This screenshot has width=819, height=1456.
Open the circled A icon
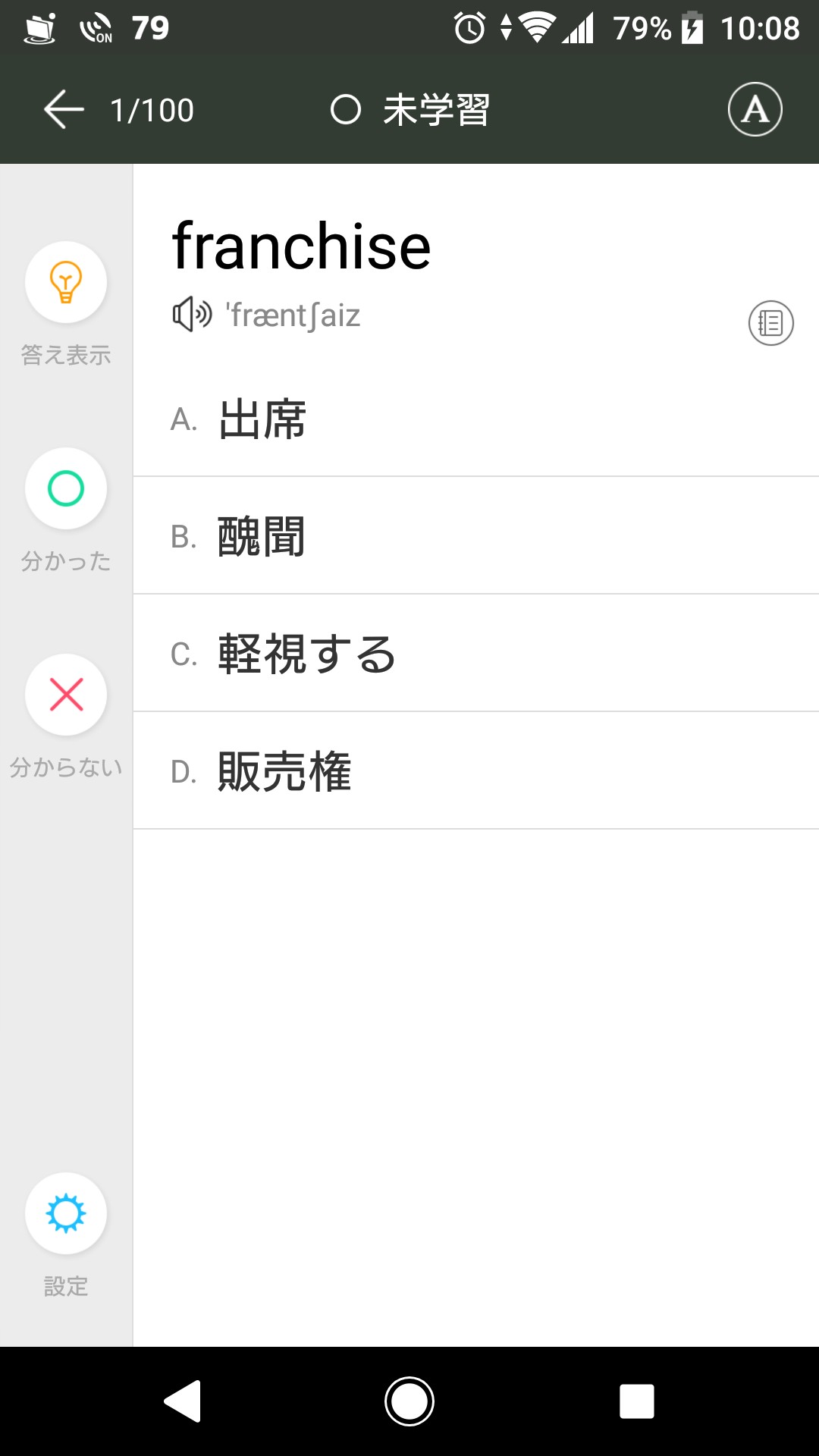(x=755, y=110)
